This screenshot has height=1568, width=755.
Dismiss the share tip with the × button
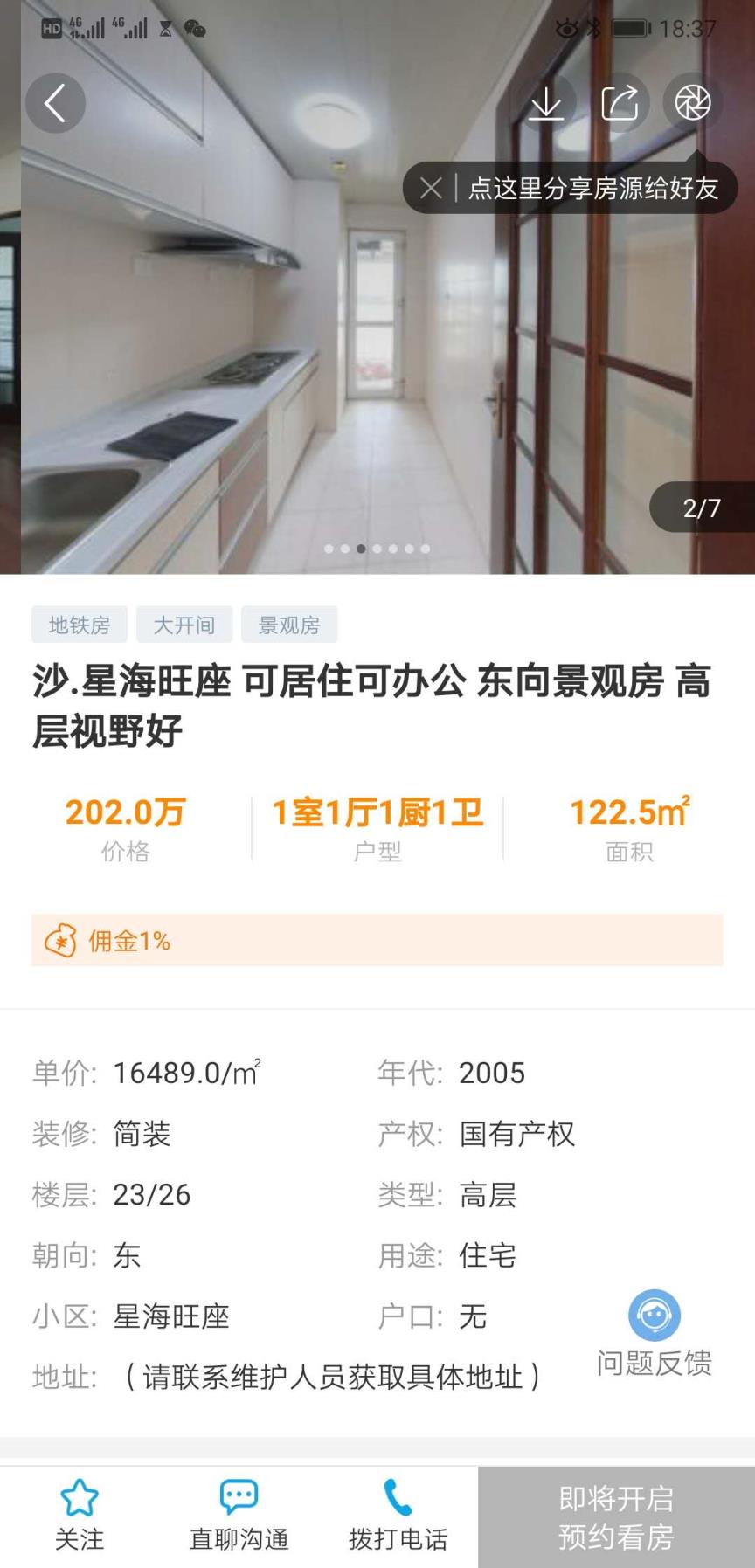[x=430, y=187]
